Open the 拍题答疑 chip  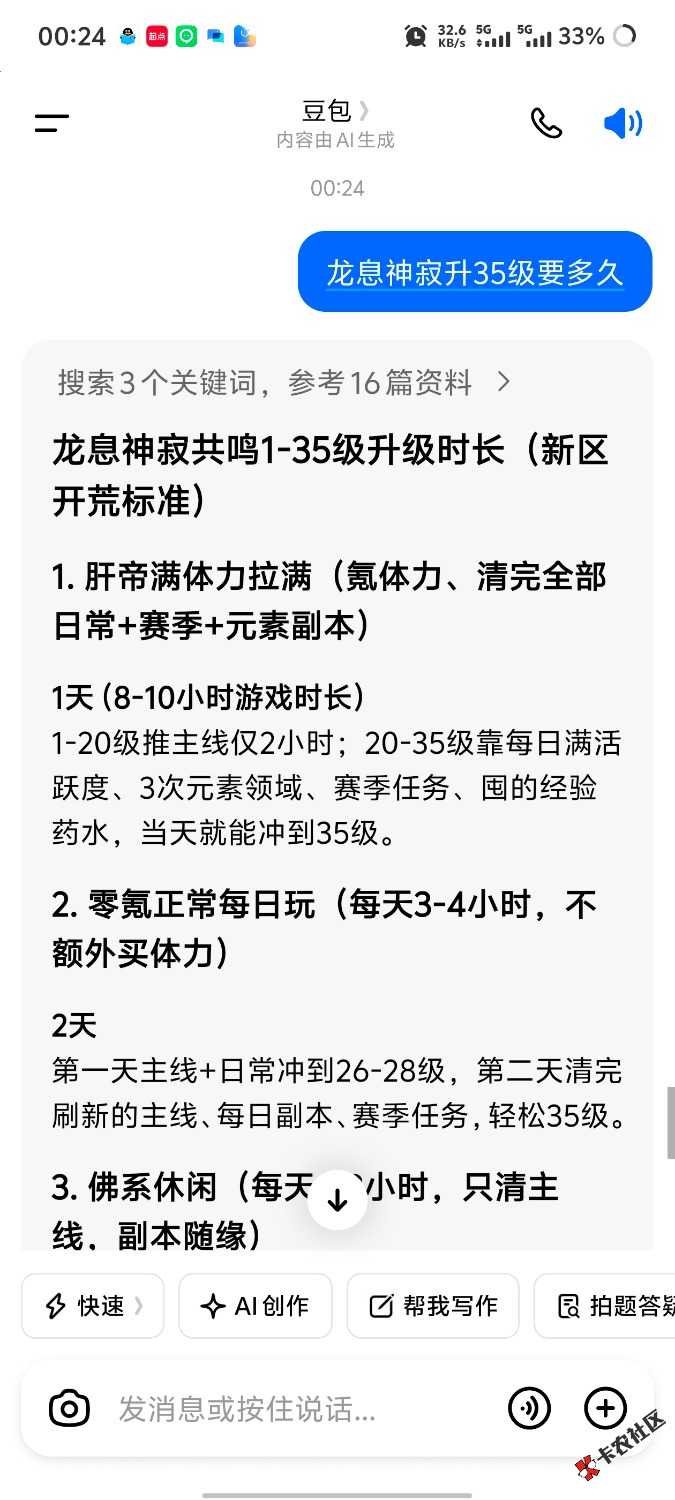(x=606, y=1306)
